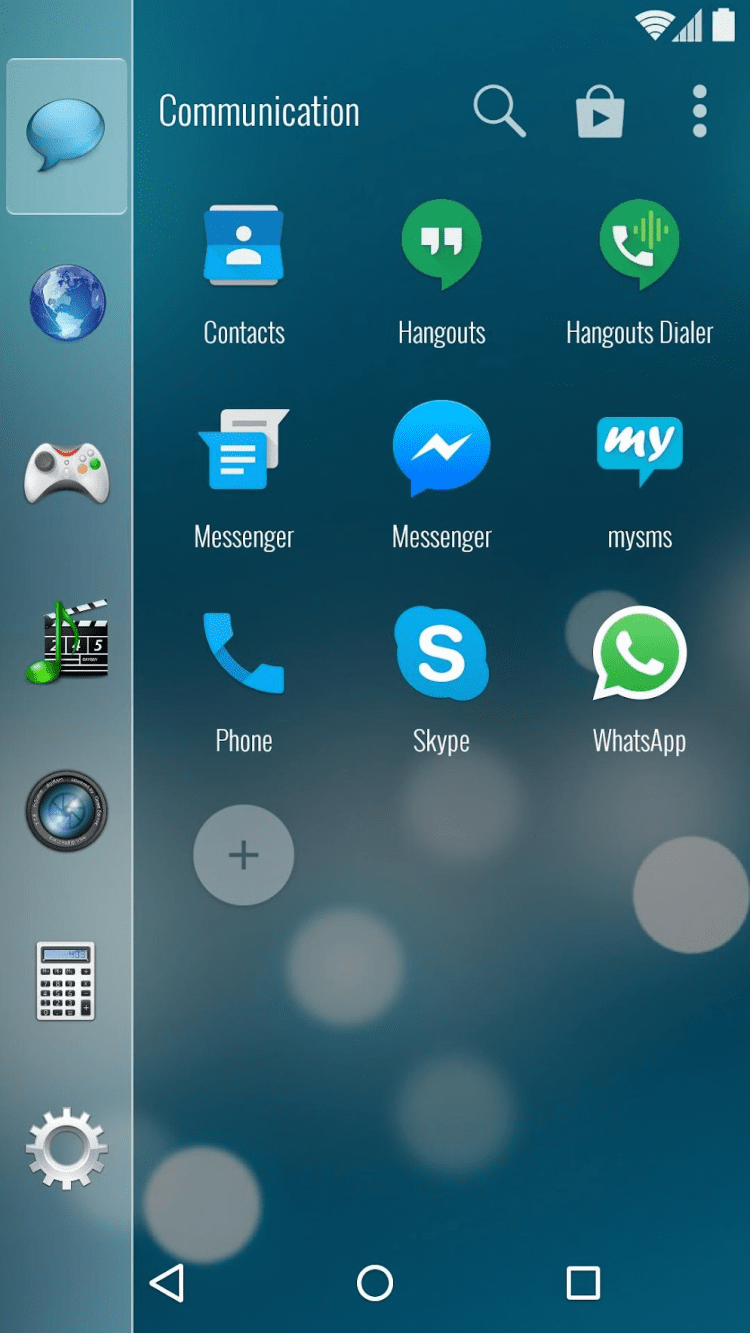Open the app search magnifier

(499, 110)
